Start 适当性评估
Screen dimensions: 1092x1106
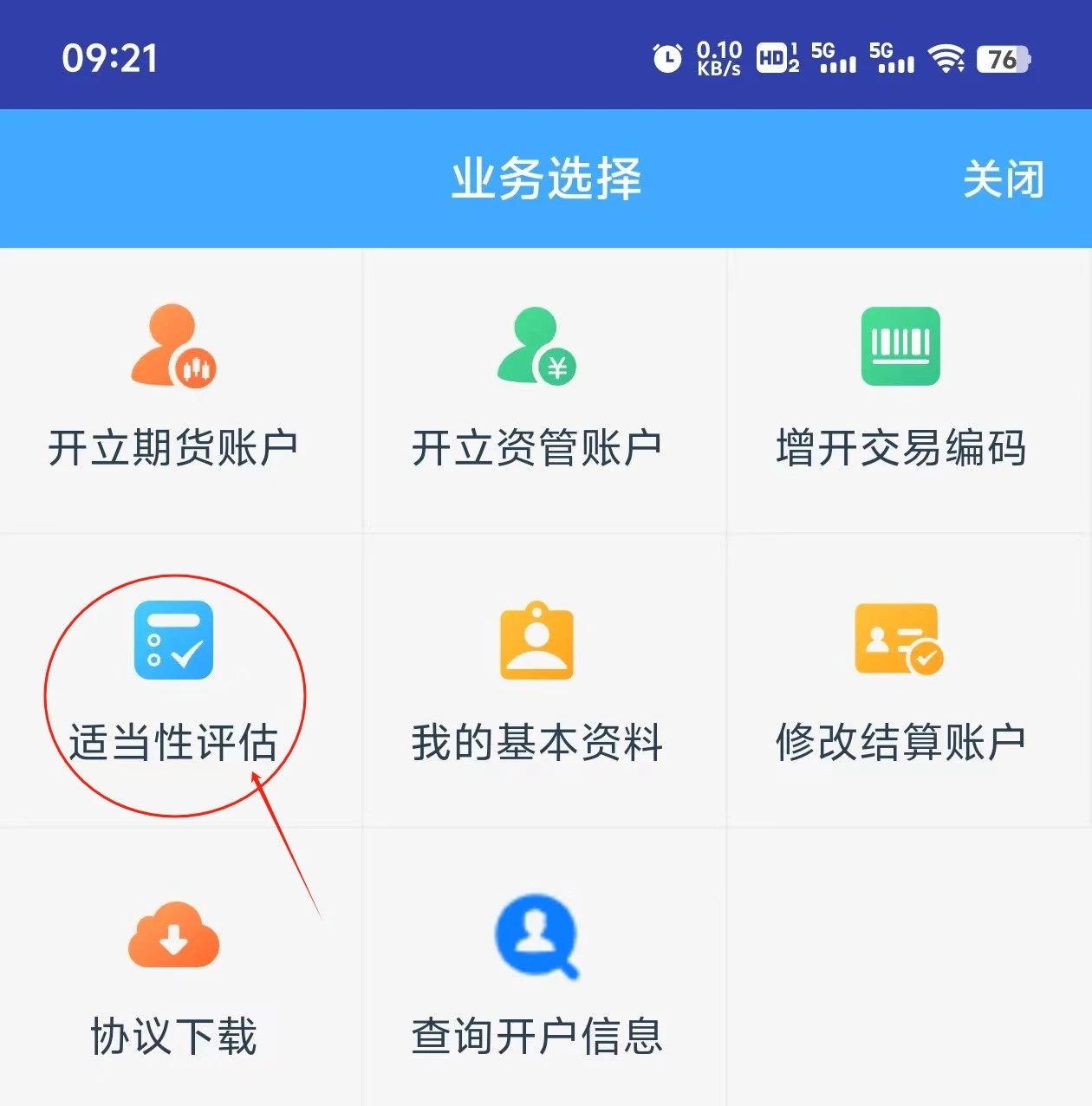173,682
